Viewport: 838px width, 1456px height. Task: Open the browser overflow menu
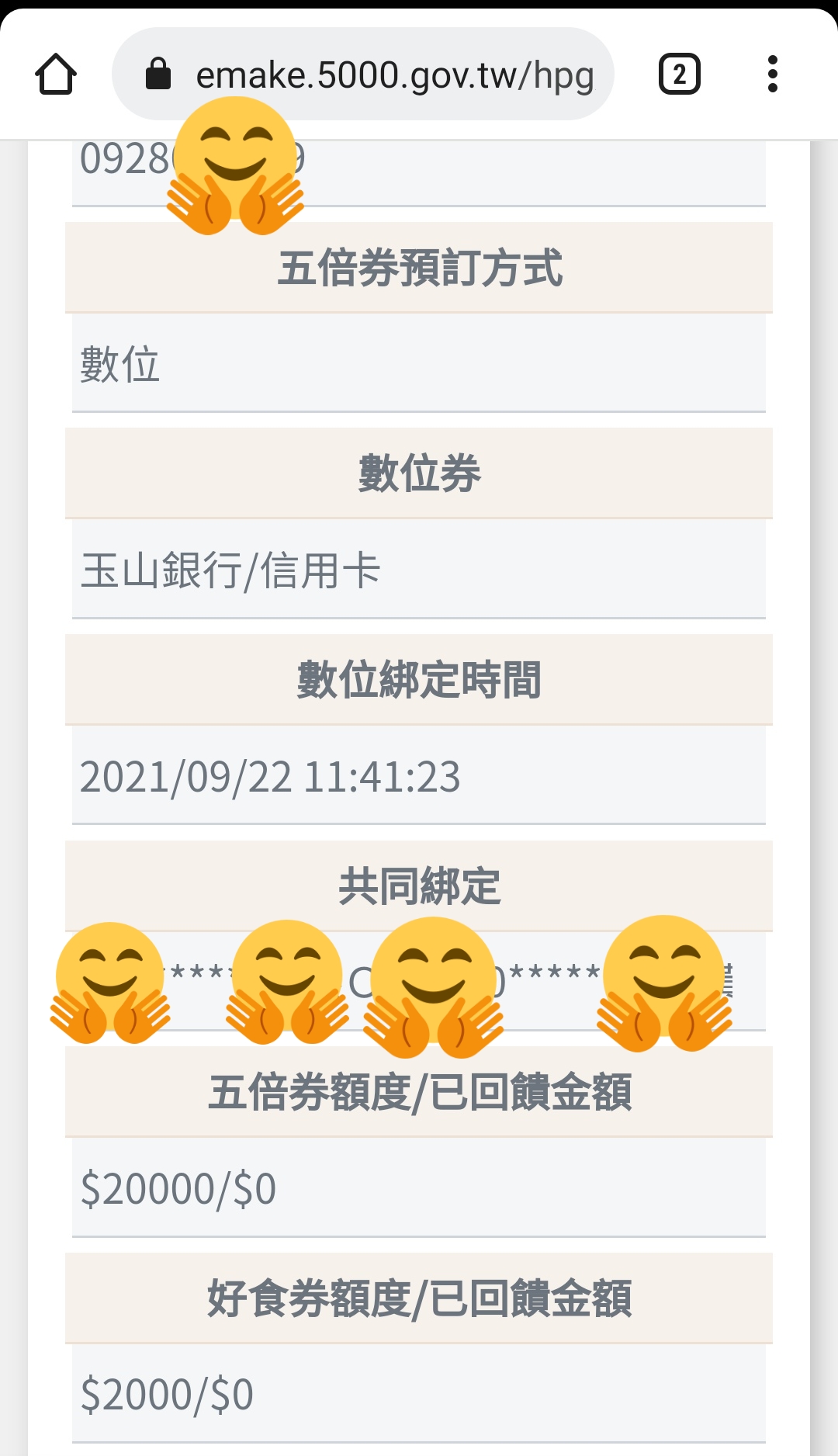click(772, 75)
